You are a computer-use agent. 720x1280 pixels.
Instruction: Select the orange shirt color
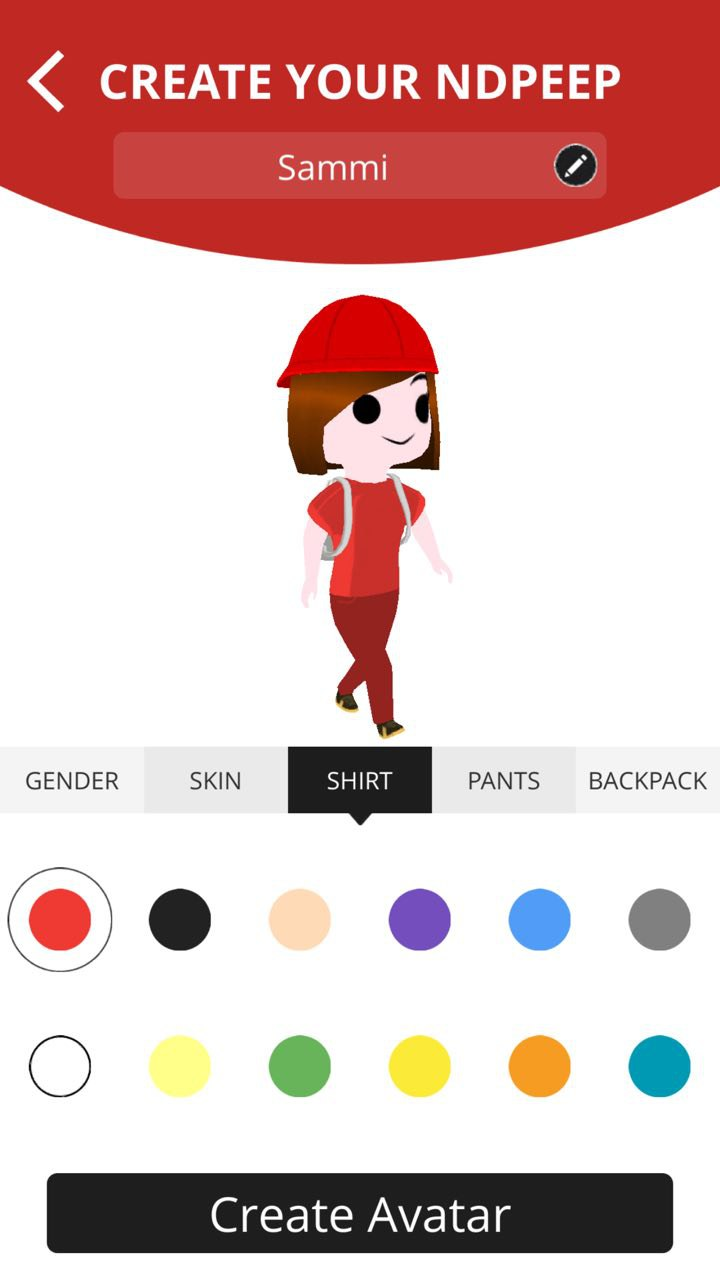coord(540,1066)
